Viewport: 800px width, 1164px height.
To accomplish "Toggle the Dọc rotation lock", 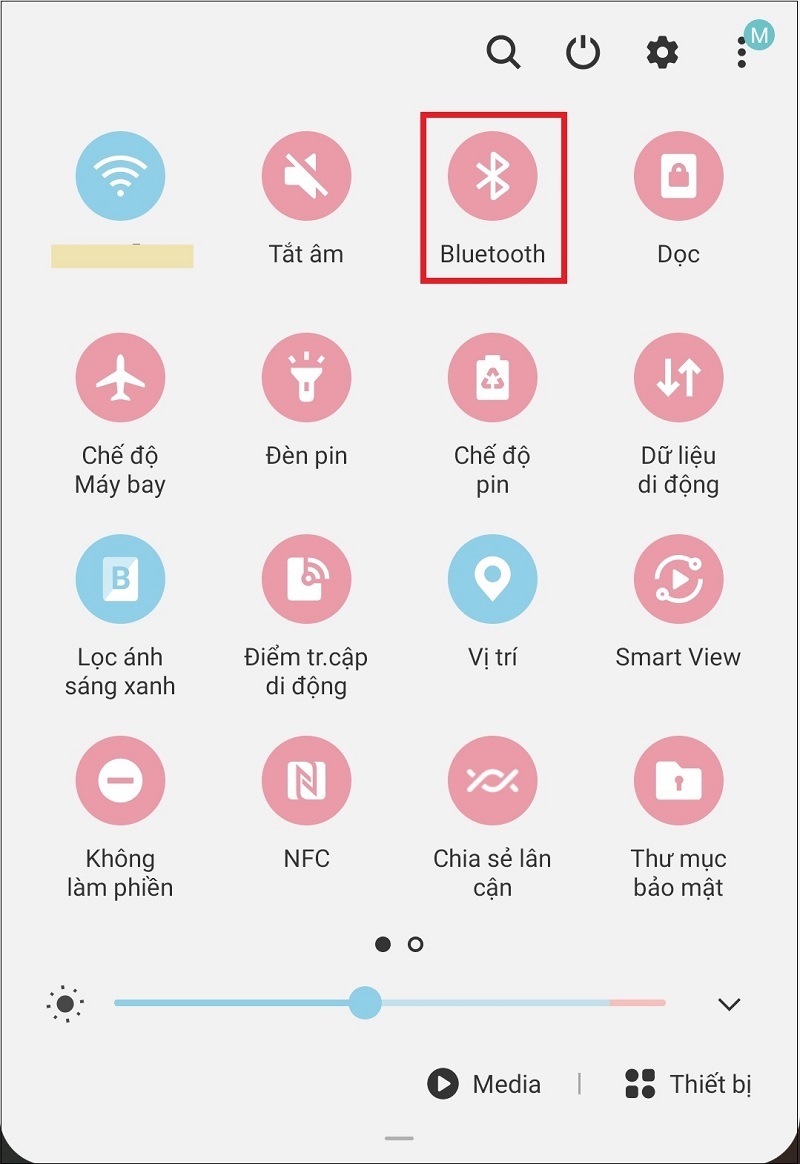I will click(x=678, y=176).
